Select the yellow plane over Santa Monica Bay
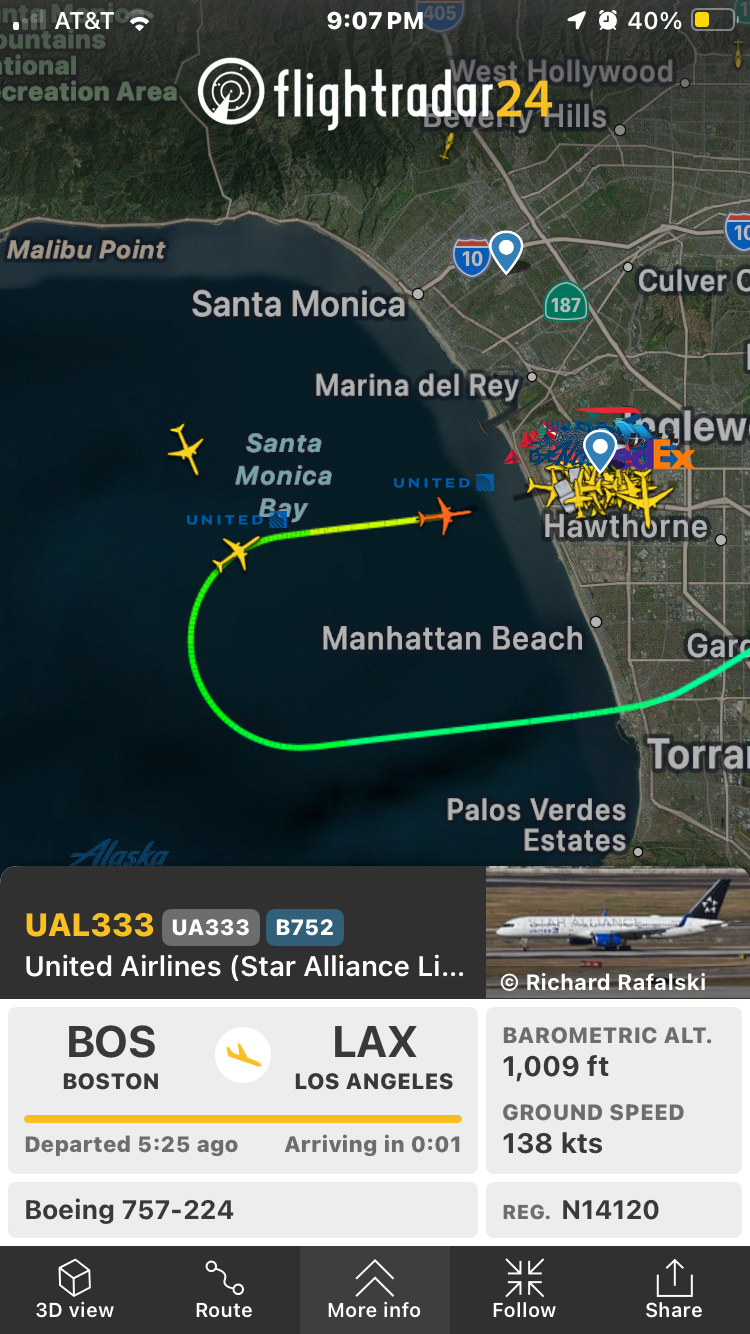The image size is (750, 1334). [x=186, y=449]
